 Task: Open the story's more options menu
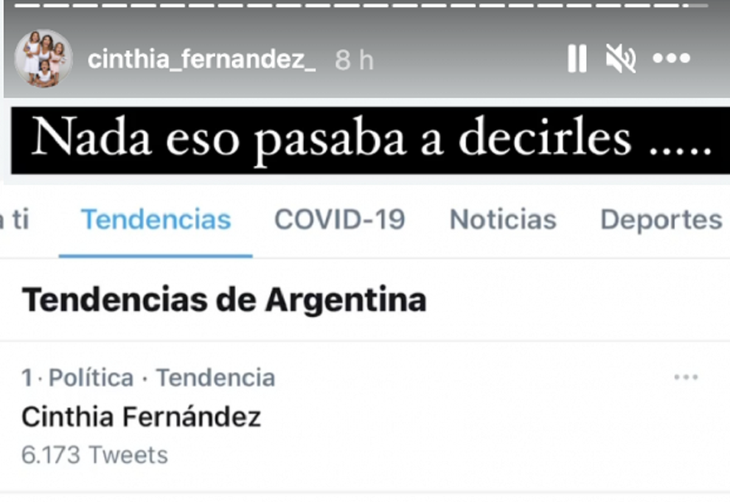point(671,59)
